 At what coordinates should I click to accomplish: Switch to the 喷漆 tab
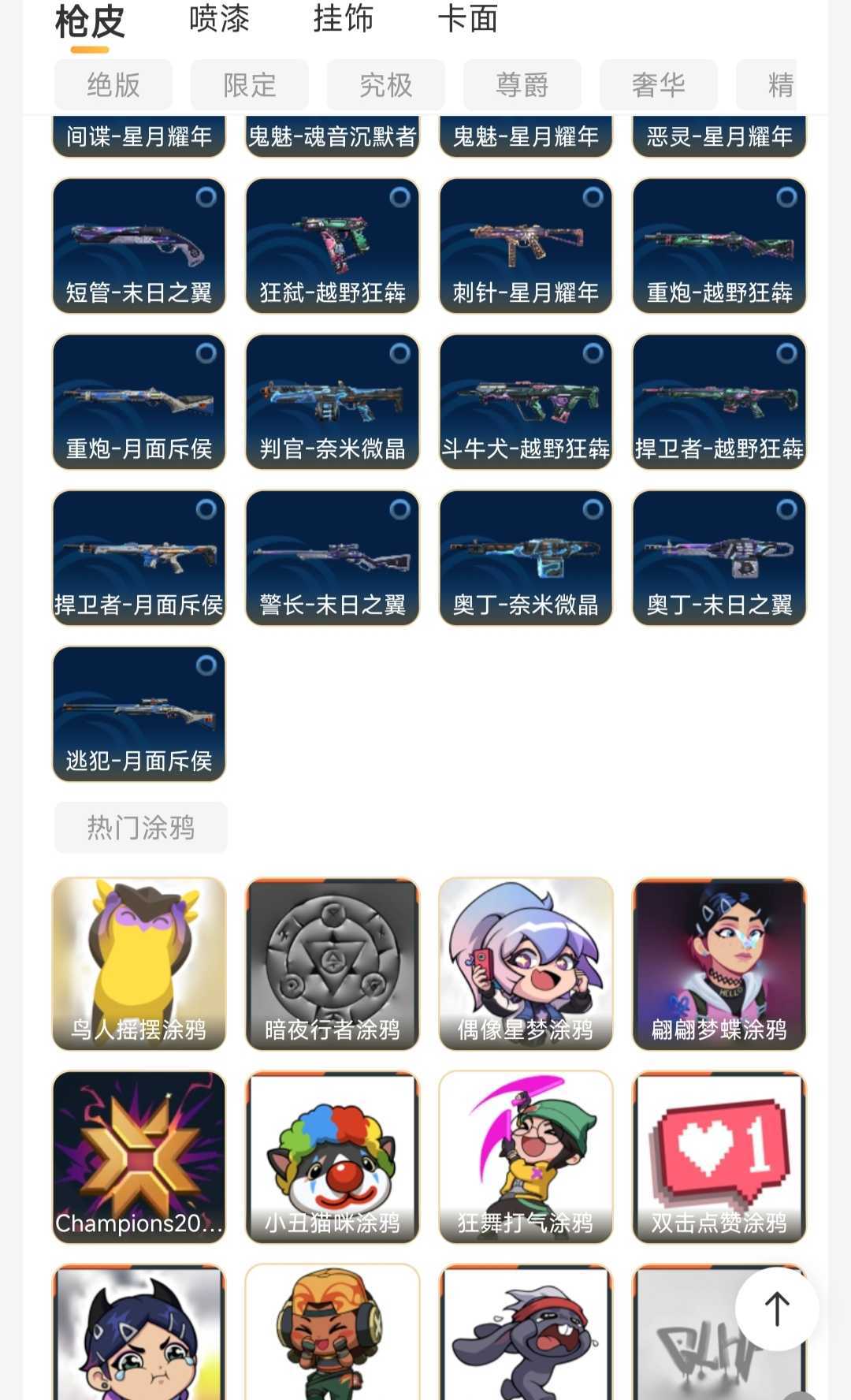pyautogui.click(x=219, y=19)
